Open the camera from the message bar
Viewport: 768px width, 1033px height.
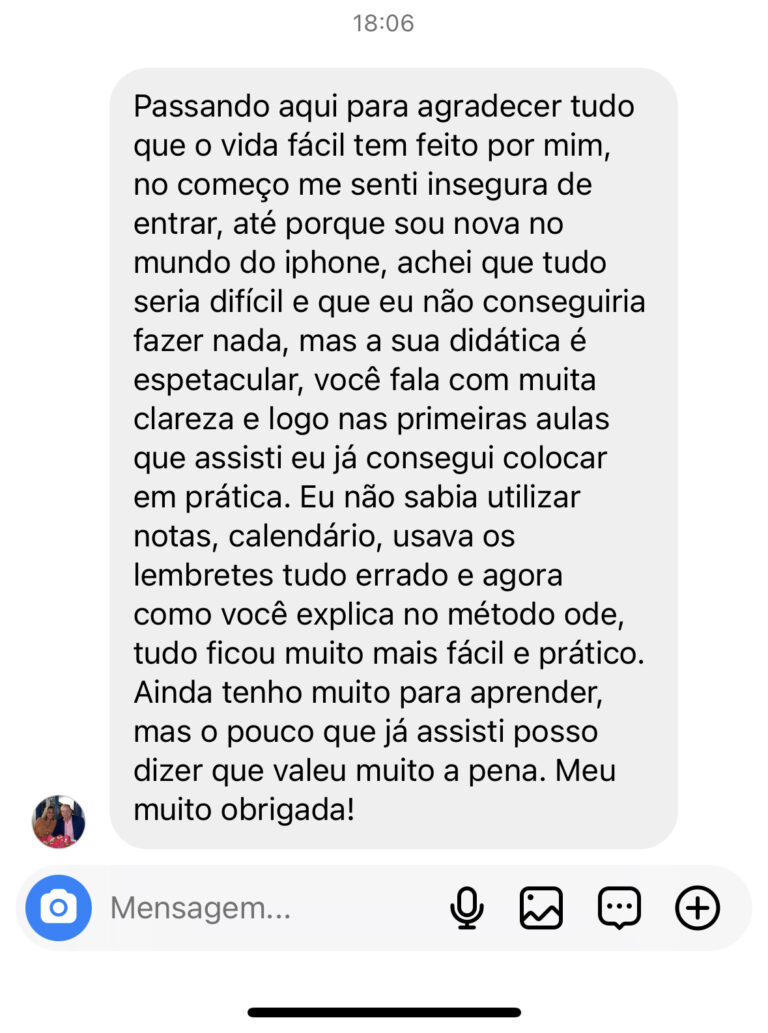[x=58, y=908]
